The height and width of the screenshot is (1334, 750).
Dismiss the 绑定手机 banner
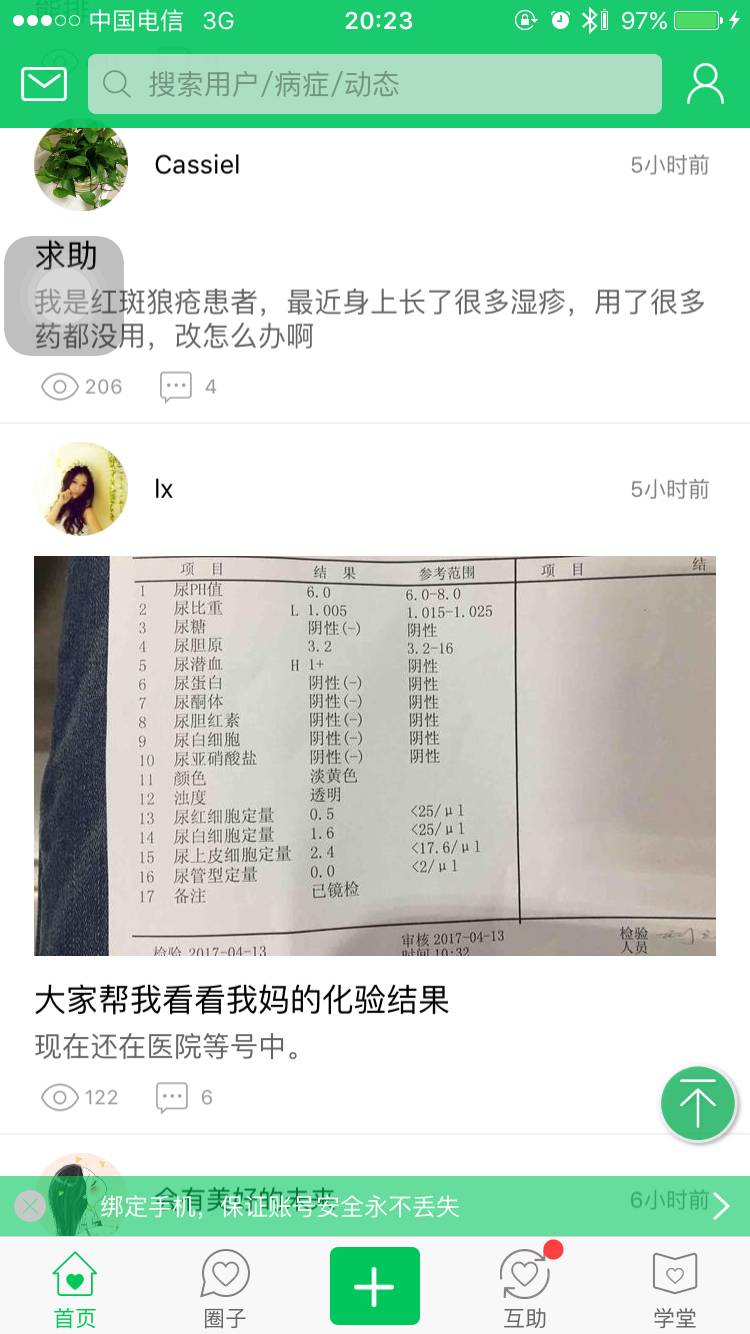30,1206
